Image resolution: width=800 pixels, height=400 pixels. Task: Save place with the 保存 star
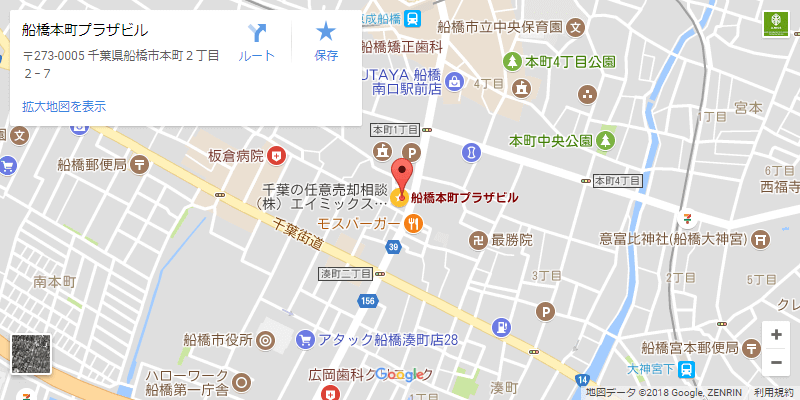(x=326, y=42)
